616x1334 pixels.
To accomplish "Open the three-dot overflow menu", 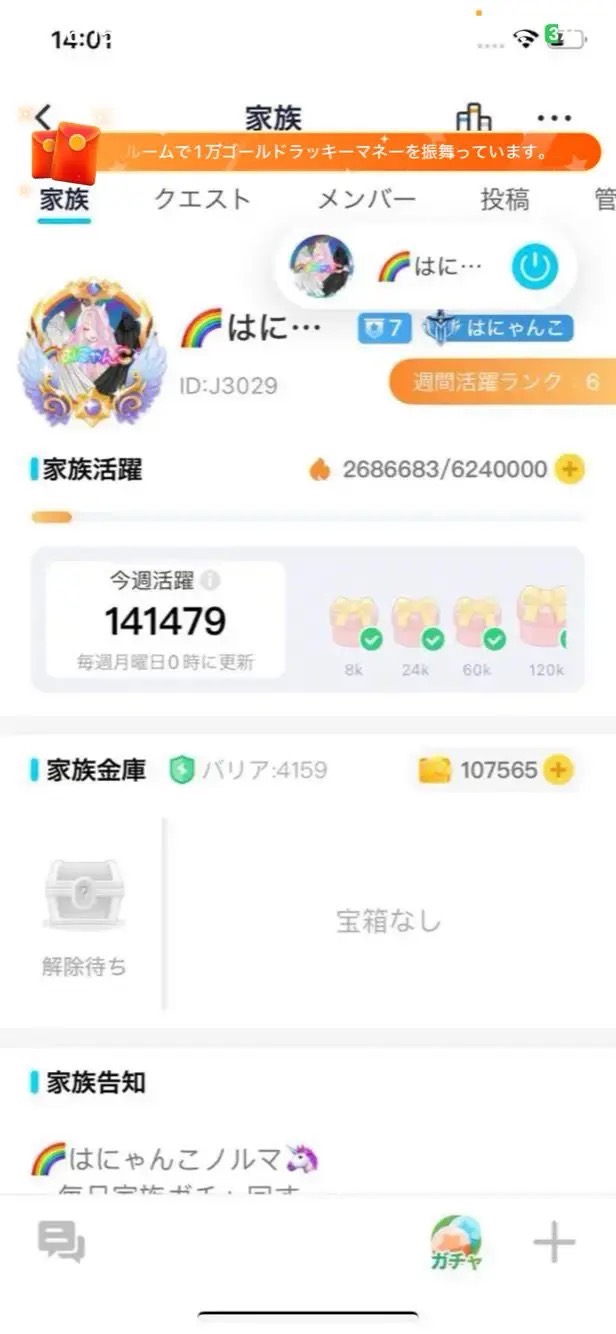I will 553,118.
